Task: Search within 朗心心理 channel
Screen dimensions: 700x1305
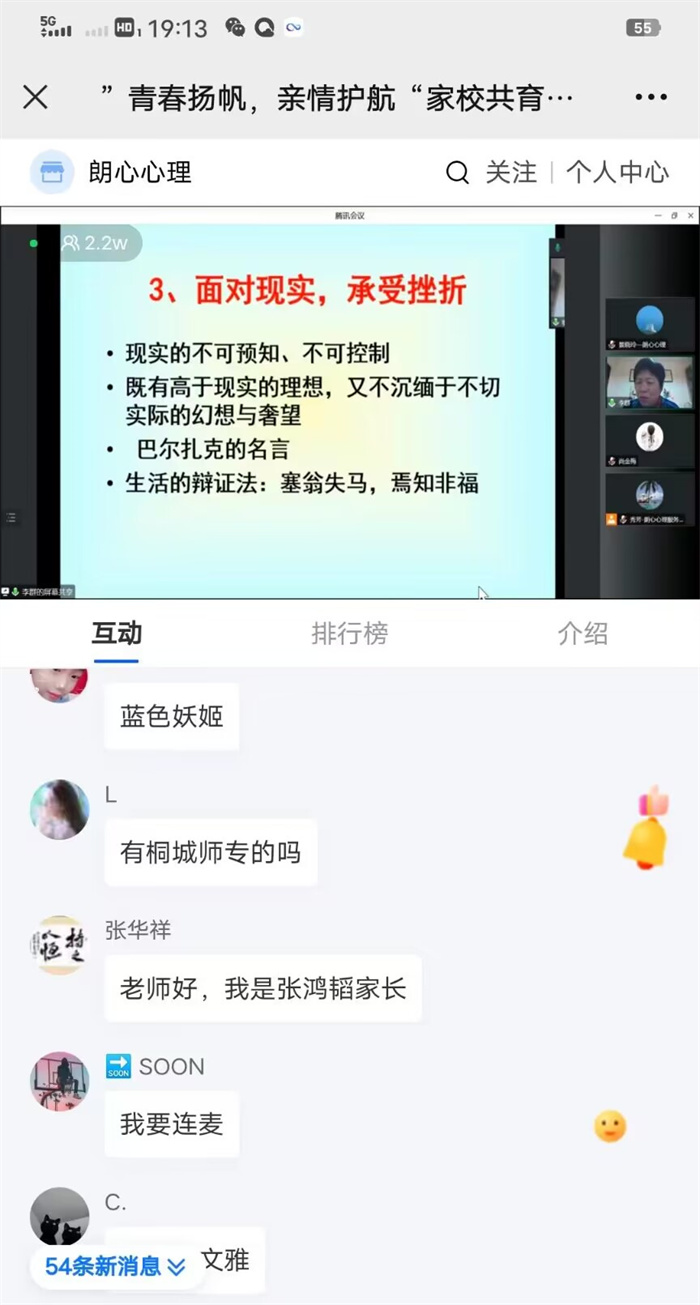Action: click(457, 173)
